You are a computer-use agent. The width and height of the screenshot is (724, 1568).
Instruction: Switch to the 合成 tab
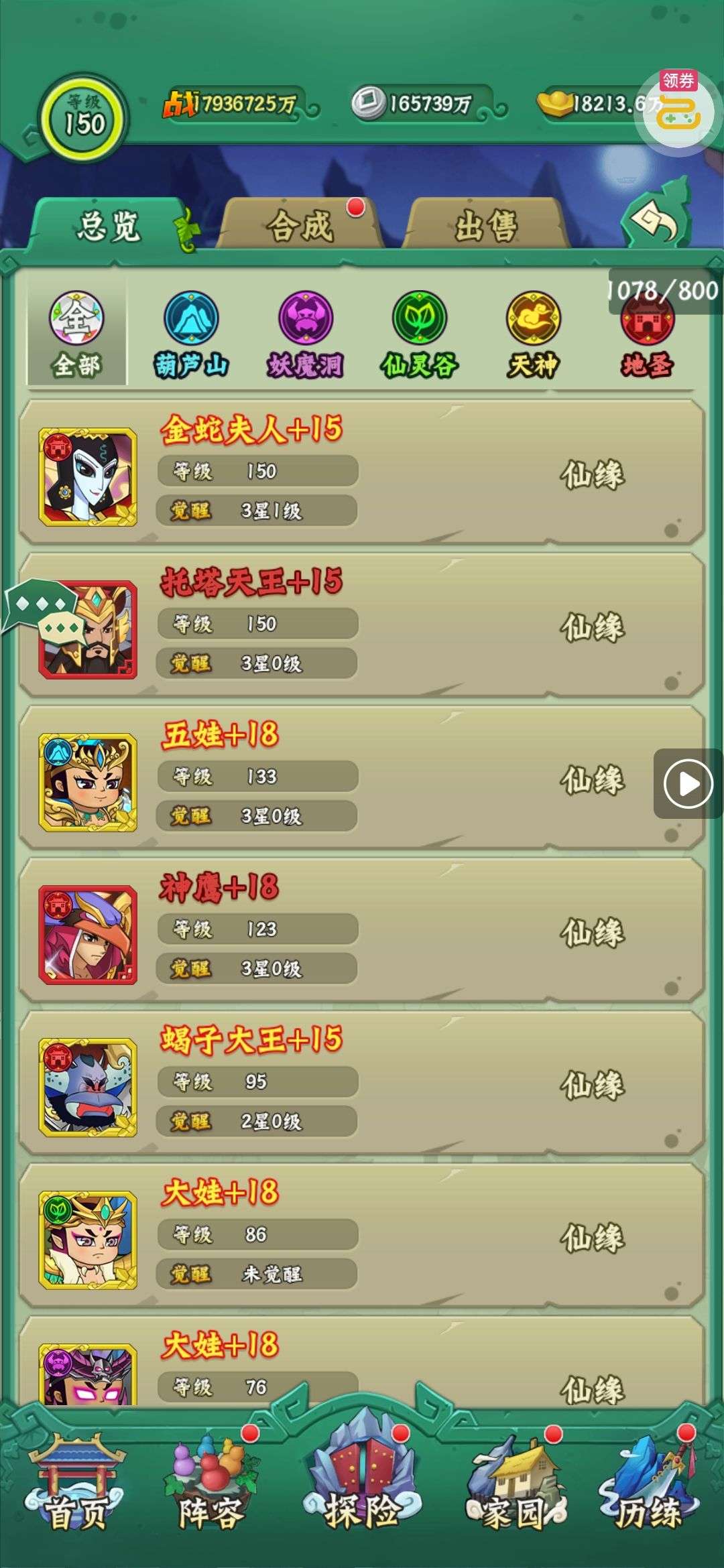pos(300,225)
